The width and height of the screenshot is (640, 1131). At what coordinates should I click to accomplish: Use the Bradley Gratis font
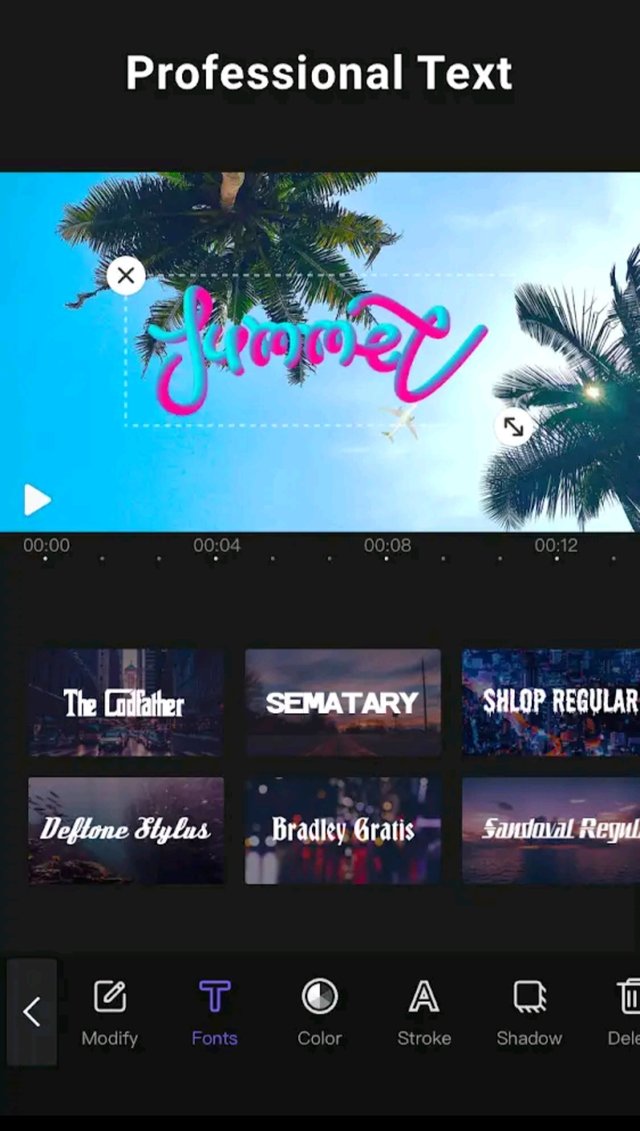[x=343, y=830]
